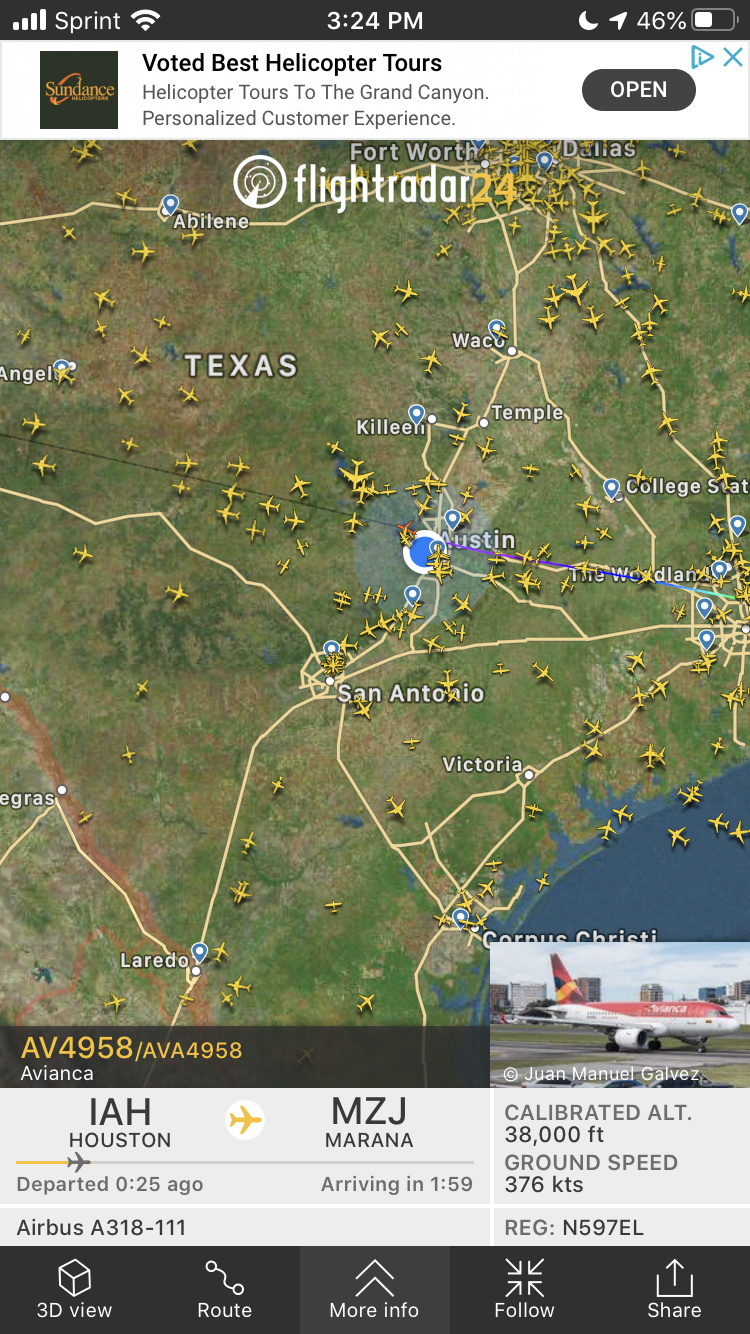View the Avianca aircraft photo
The image size is (750, 1334).
pos(620,1014)
